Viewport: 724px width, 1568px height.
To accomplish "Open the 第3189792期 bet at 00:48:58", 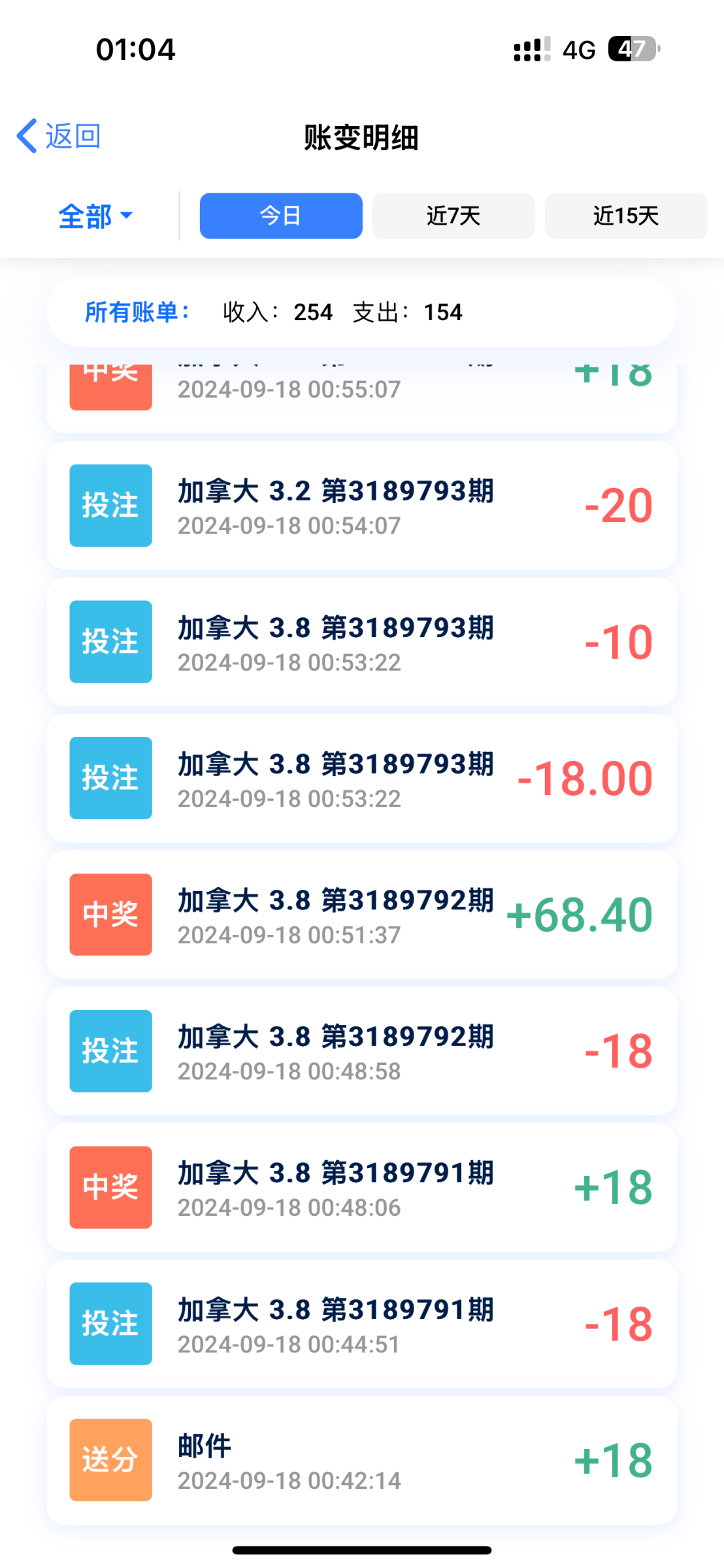I will (x=361, y=1051).
